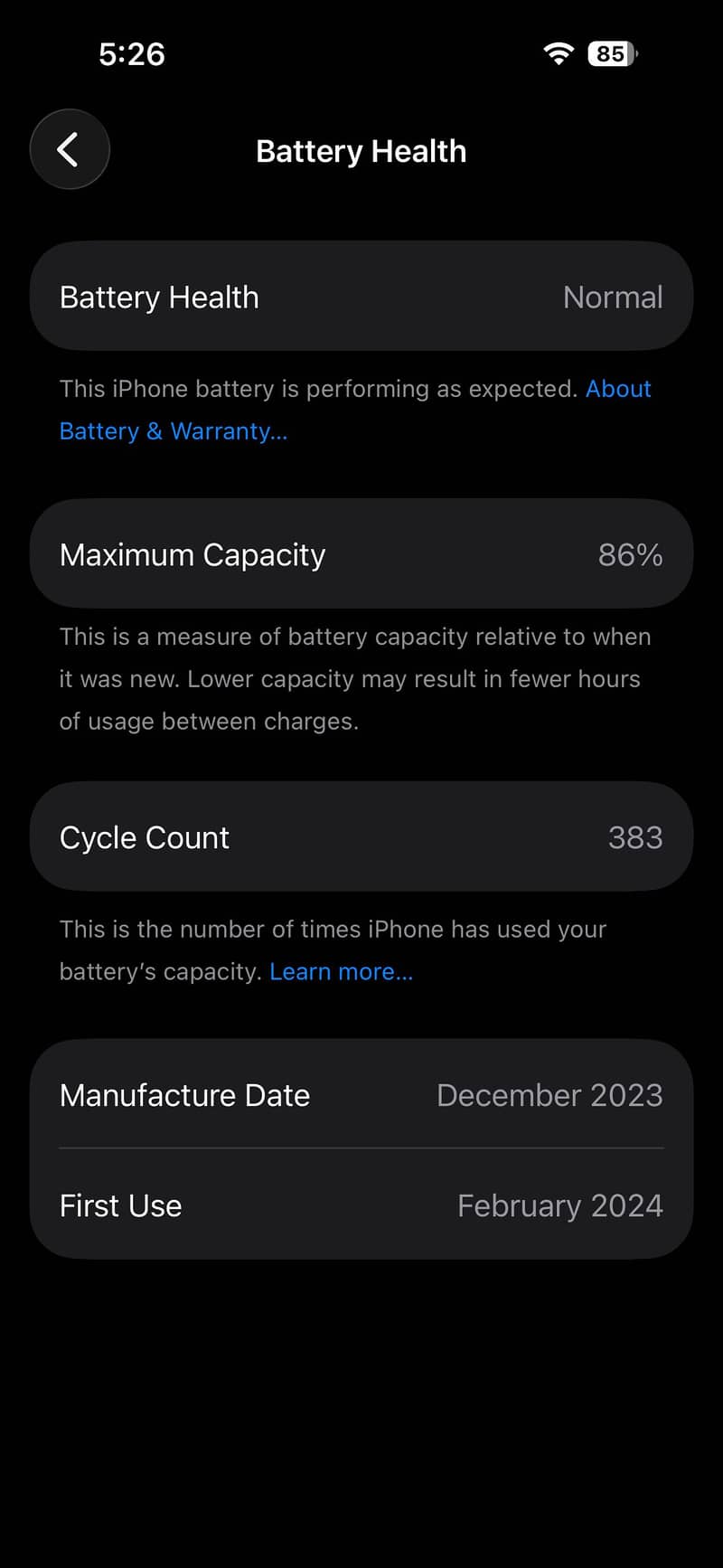Select the February 2024 first use value
Screen dimensions: 723x1568
tap(560, 1205)
